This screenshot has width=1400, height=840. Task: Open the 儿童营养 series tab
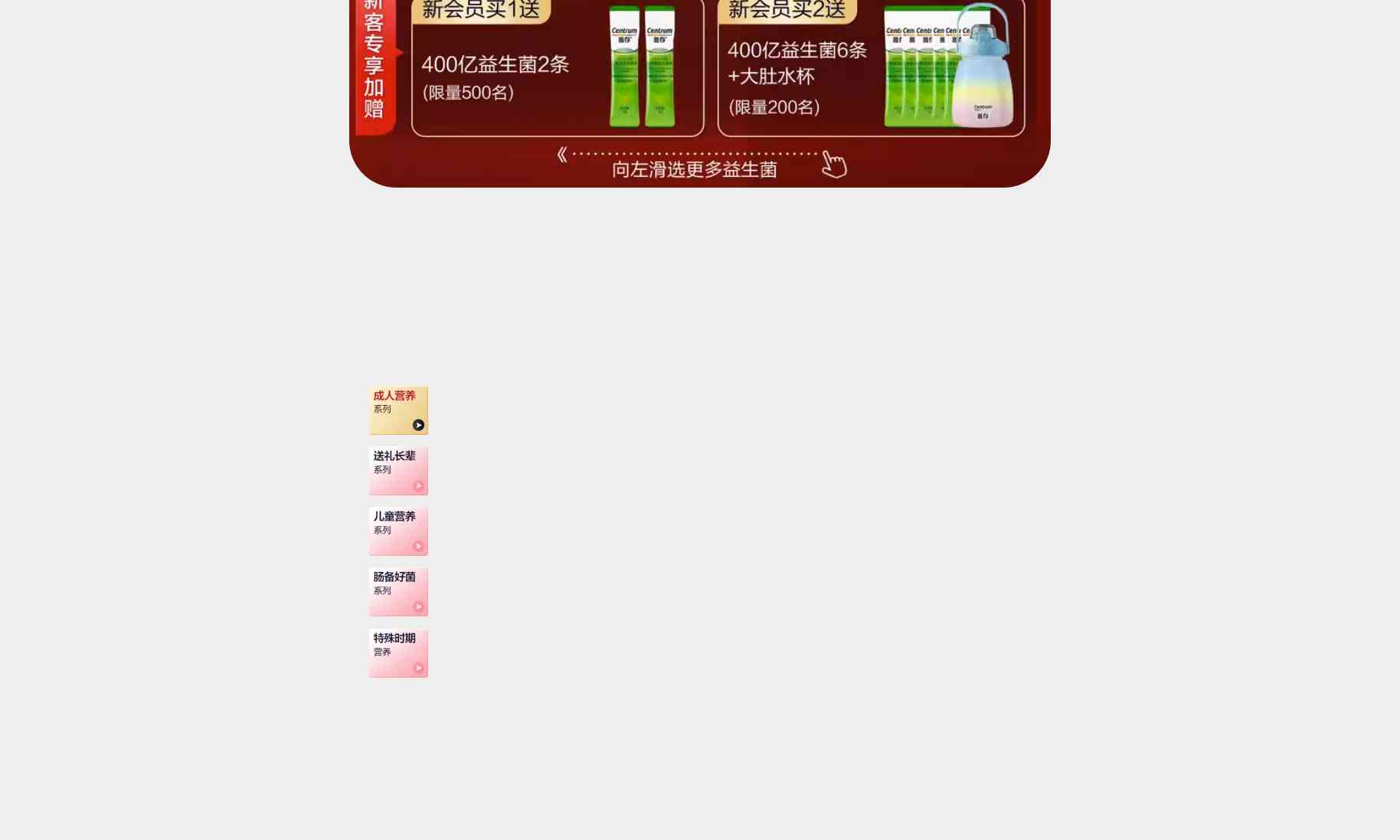point(398,531)
